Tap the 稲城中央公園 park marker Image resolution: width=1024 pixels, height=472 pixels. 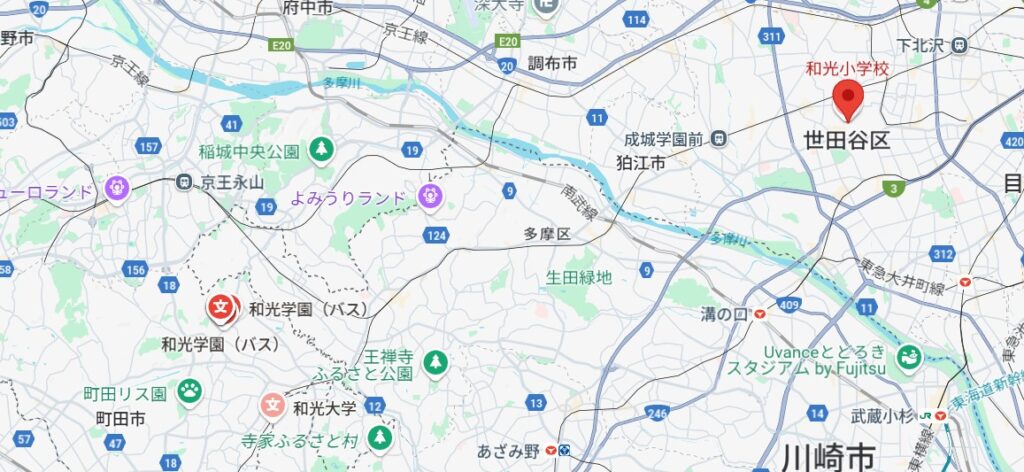(321, 151)
